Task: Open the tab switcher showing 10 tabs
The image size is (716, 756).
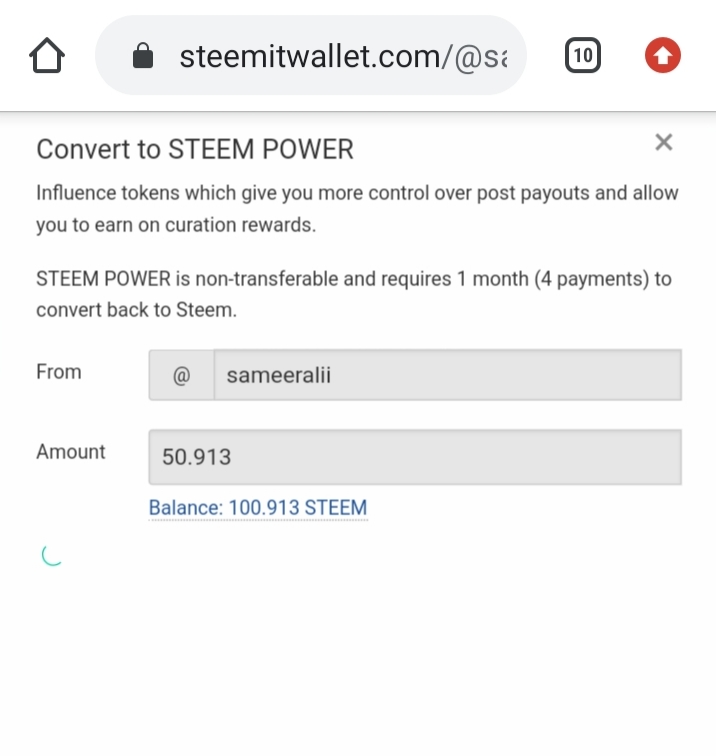Action: pyautogui.click(x=582, y=55)
